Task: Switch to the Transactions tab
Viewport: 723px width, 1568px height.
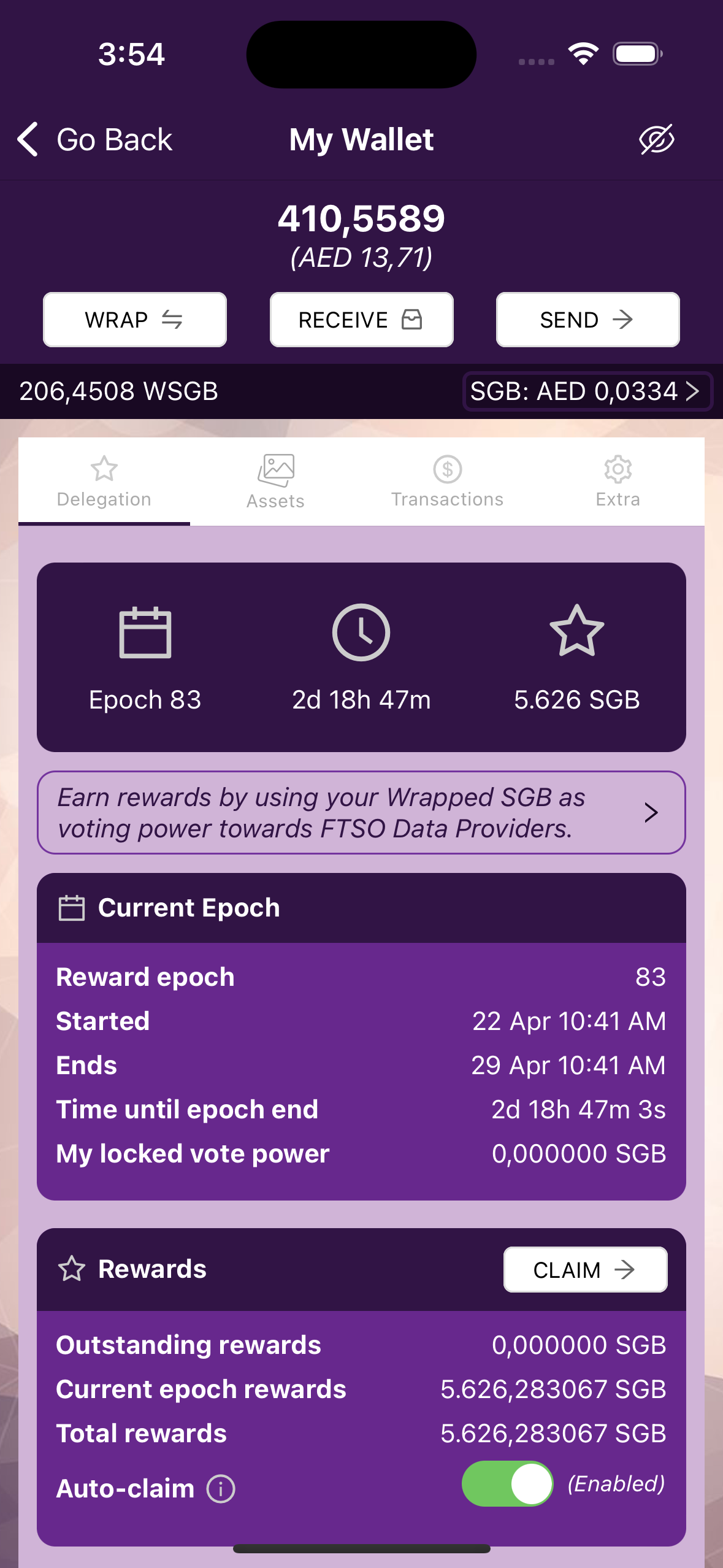Action: [447, 482]
